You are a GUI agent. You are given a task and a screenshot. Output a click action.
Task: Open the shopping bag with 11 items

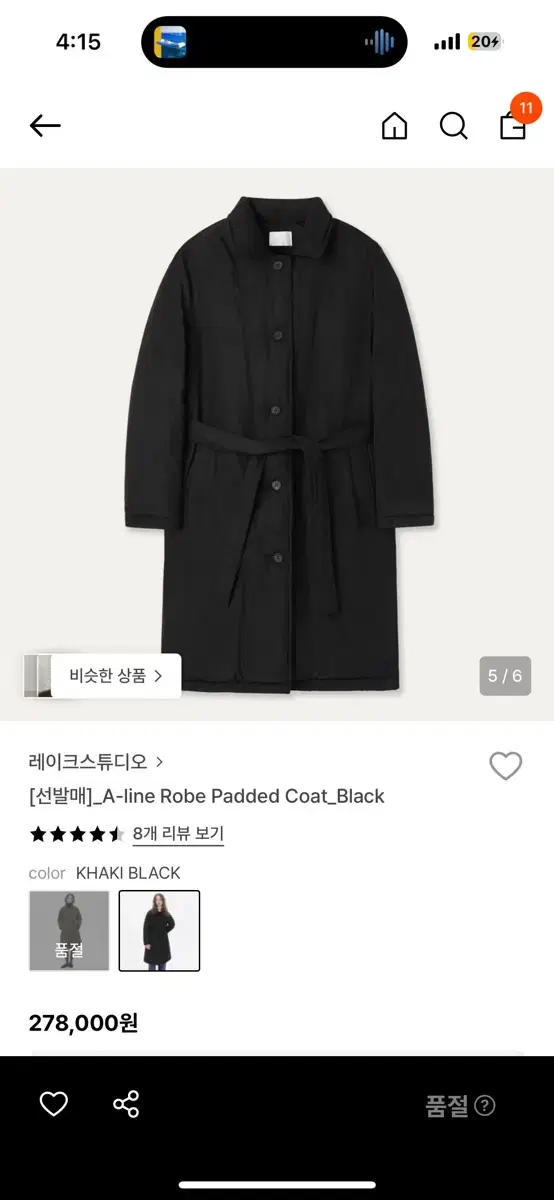tap(514, 122)
